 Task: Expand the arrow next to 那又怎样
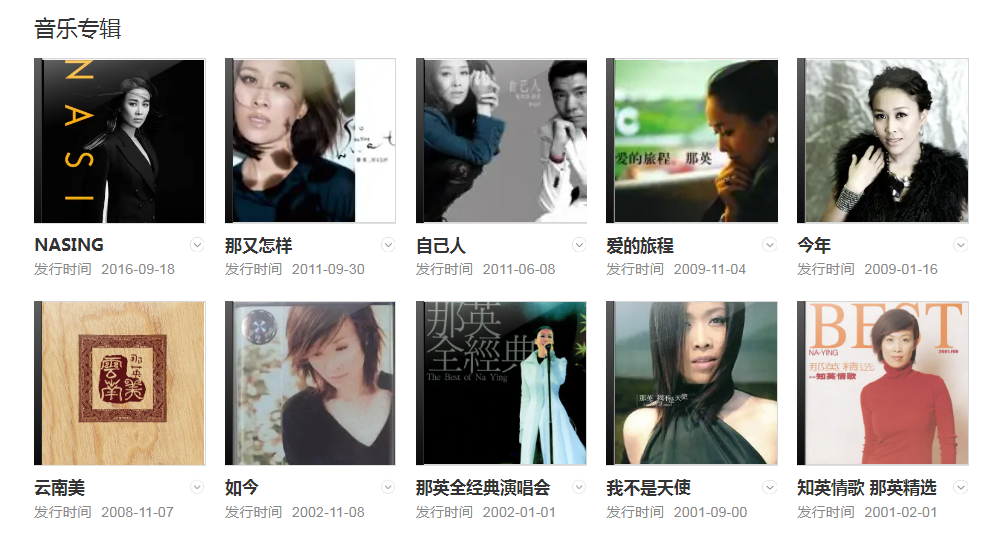coord(388,245)
